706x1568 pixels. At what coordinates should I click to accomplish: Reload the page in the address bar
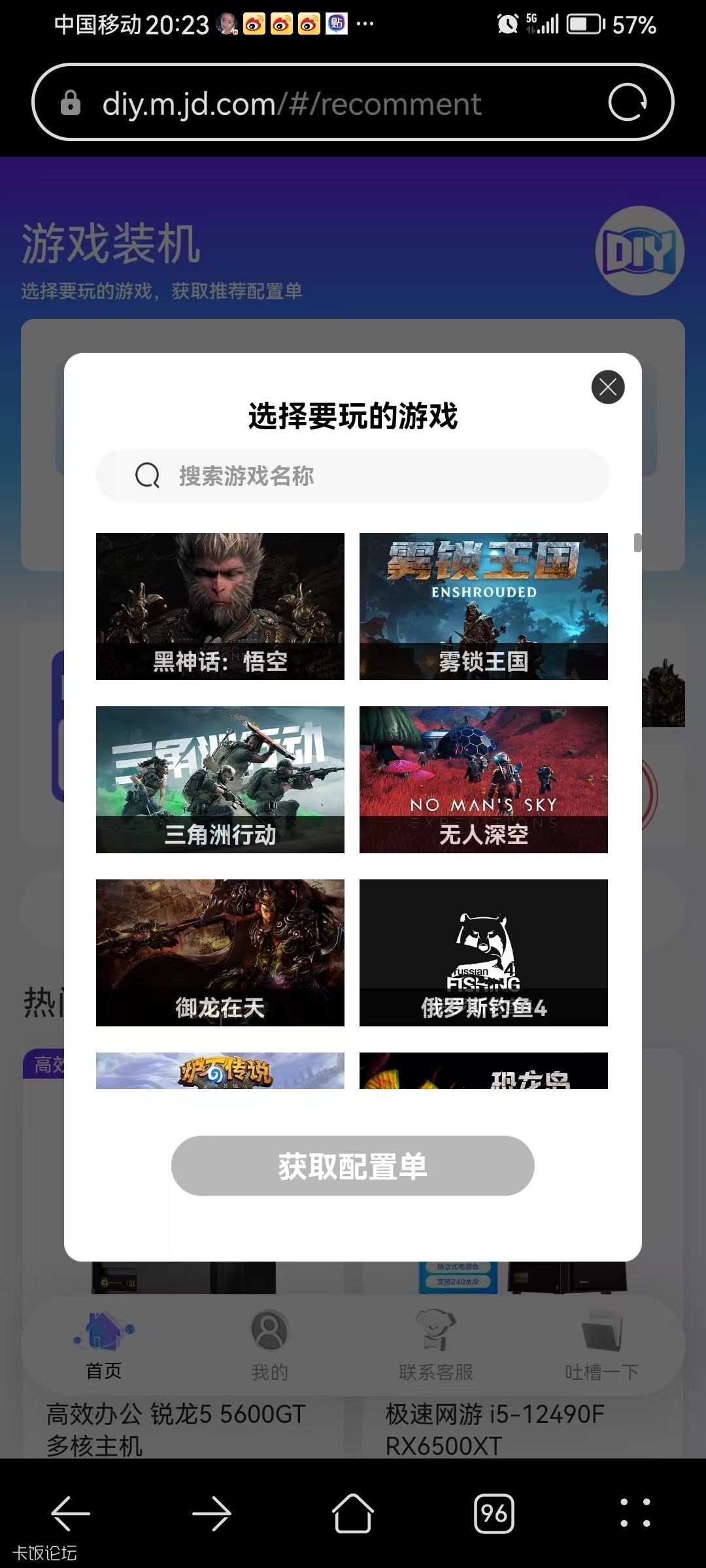[627, 103]
